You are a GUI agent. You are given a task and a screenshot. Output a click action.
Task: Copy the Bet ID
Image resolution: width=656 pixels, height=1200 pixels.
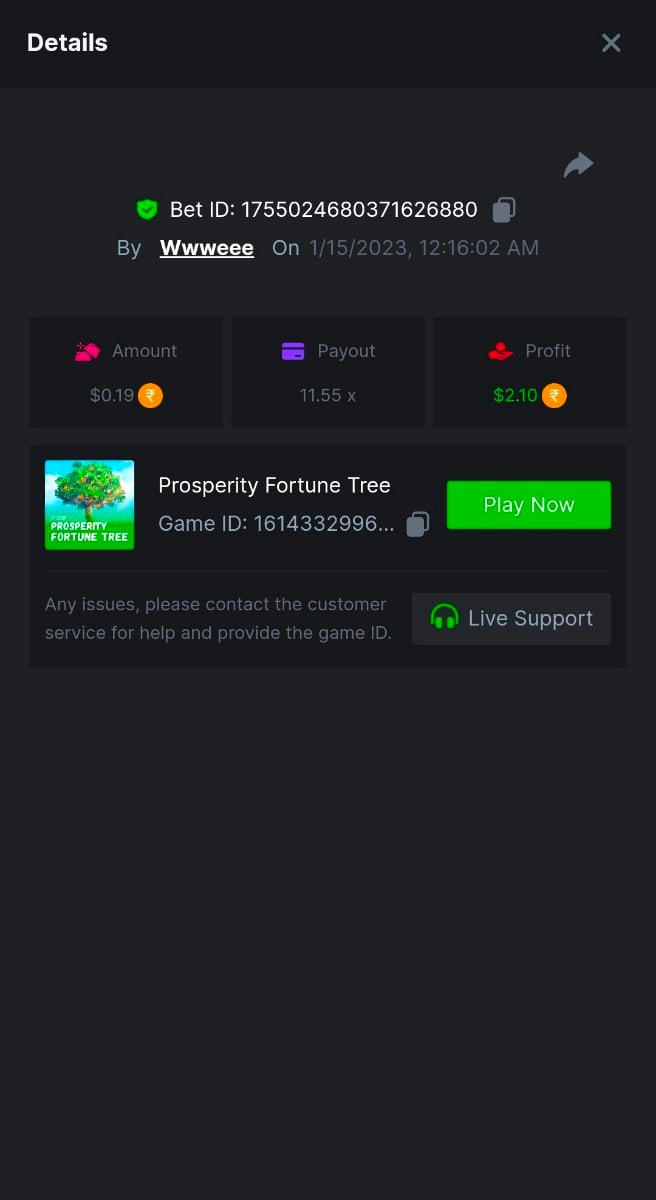[x=504, y=210]
